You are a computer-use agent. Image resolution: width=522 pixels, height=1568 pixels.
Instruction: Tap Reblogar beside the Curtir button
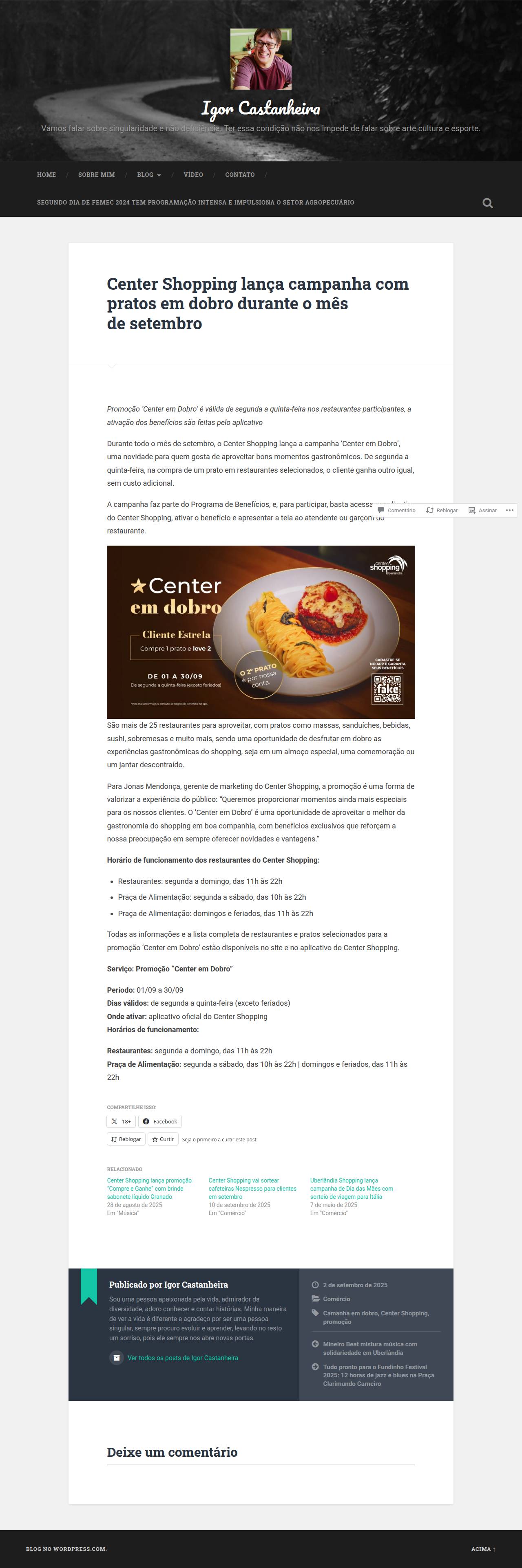click(126, 1139)
